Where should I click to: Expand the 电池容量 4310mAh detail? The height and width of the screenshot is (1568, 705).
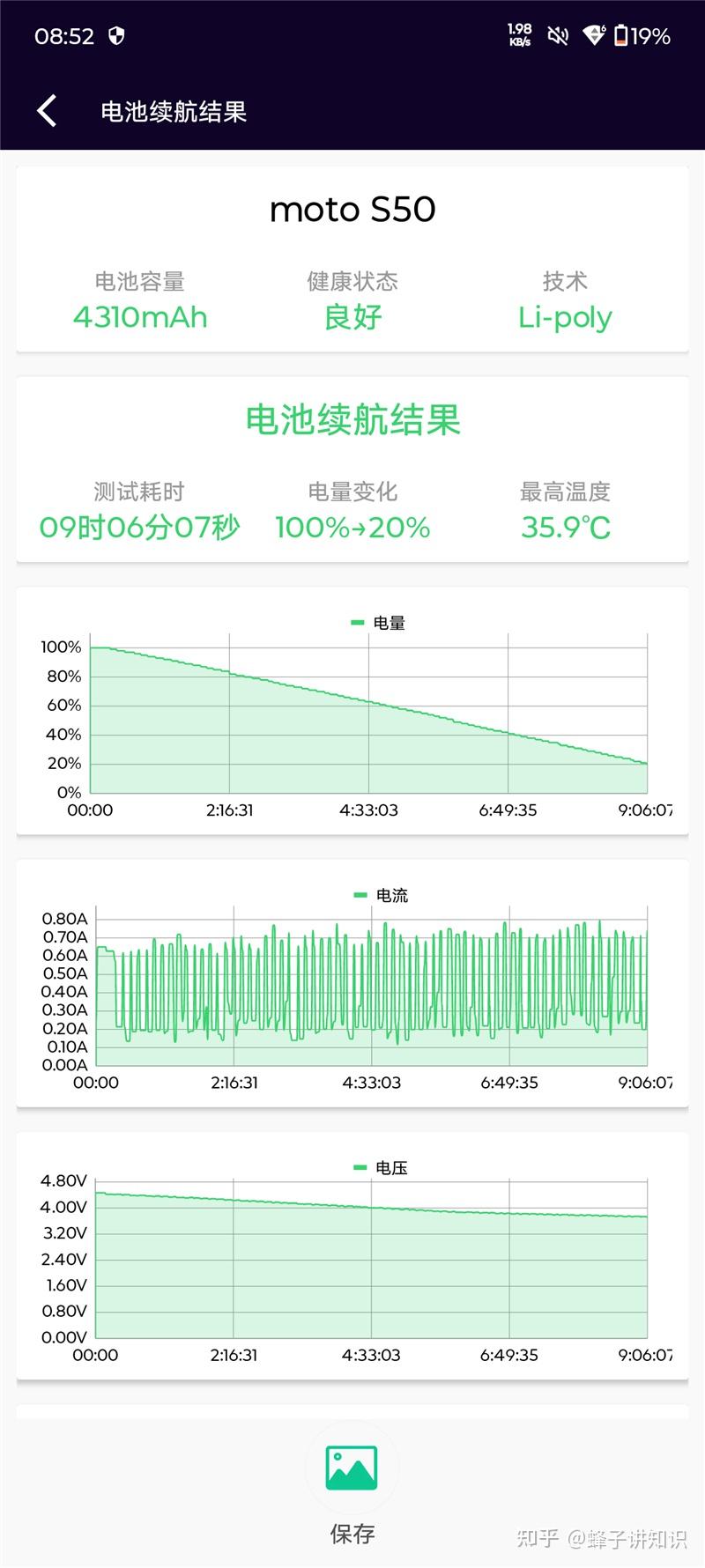point(141,302)
